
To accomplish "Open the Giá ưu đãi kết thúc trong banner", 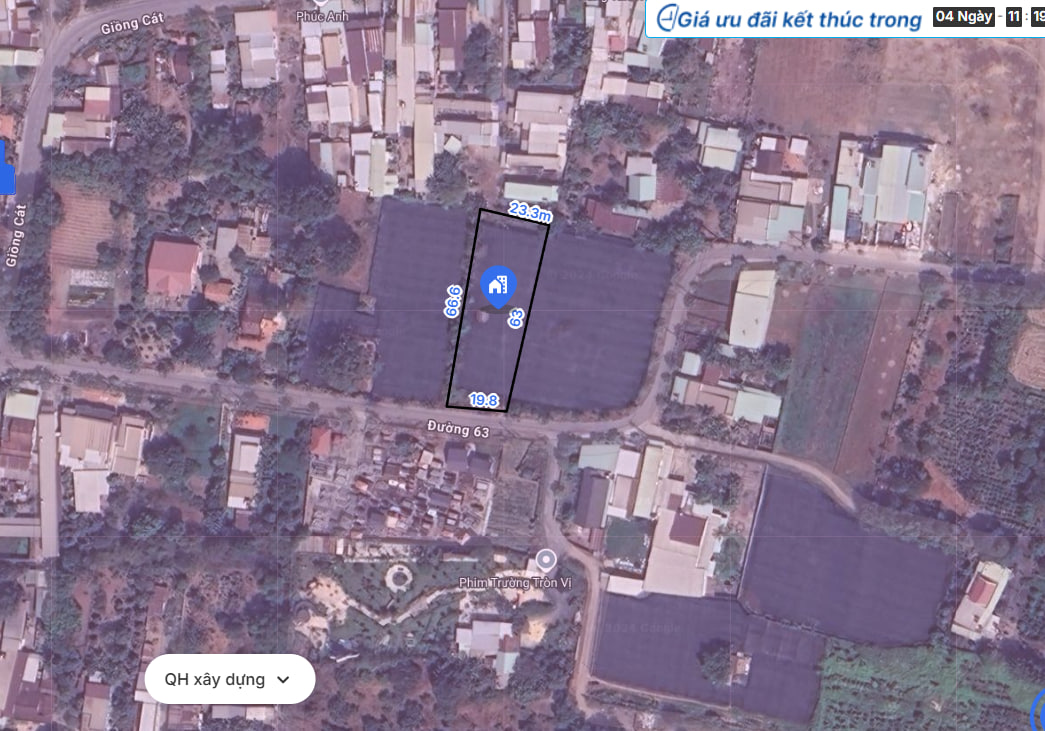I will [x=790, y=19].
